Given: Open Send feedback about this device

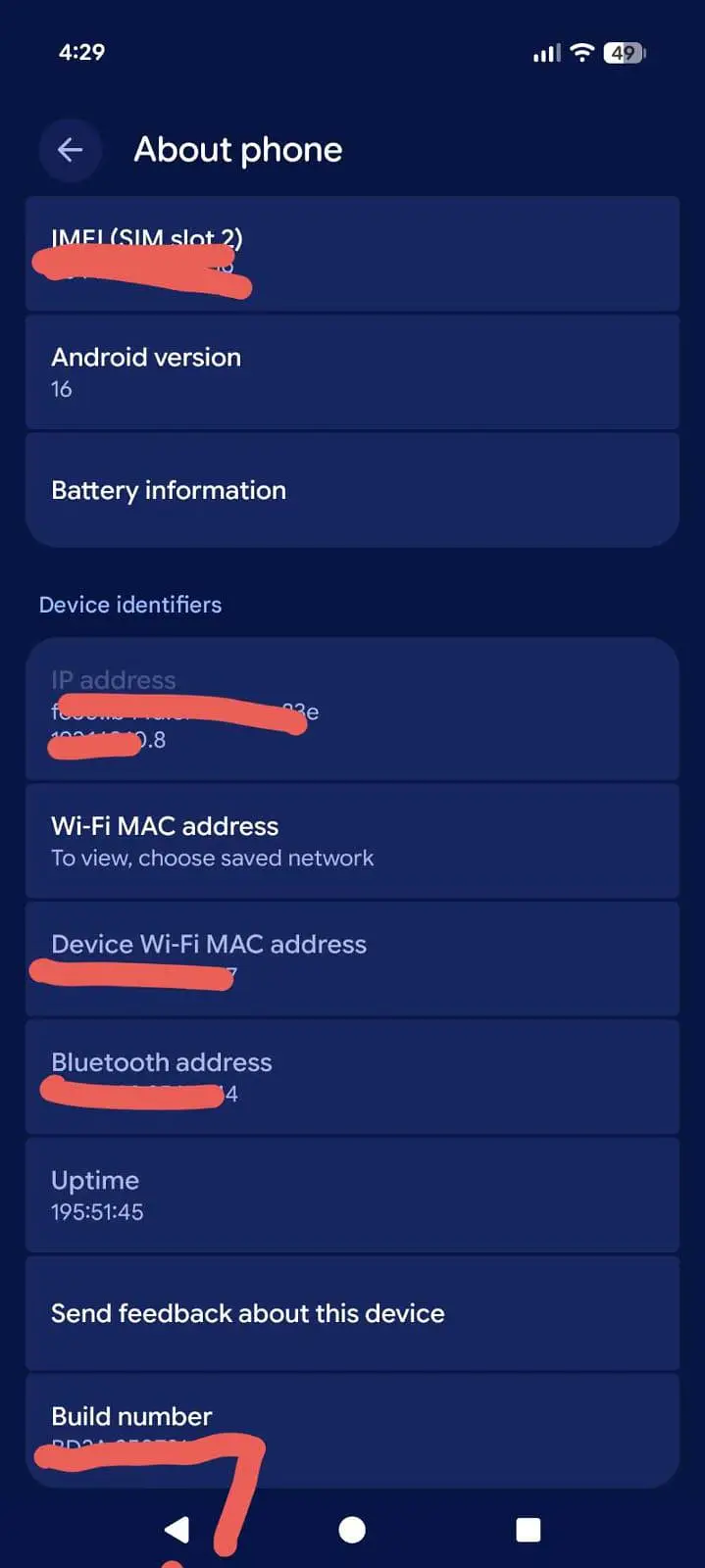Looking at the screenshot, I should coord(353,1313).
